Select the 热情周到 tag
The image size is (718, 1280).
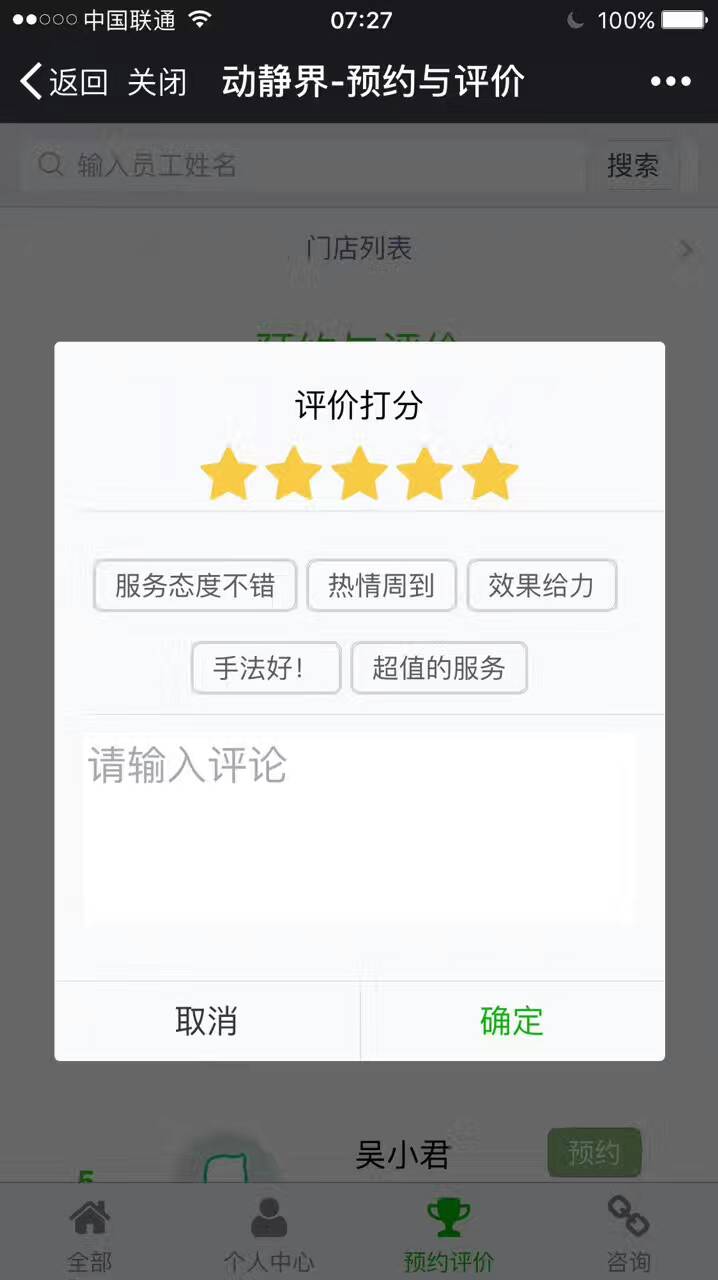(x=381, y=585)
